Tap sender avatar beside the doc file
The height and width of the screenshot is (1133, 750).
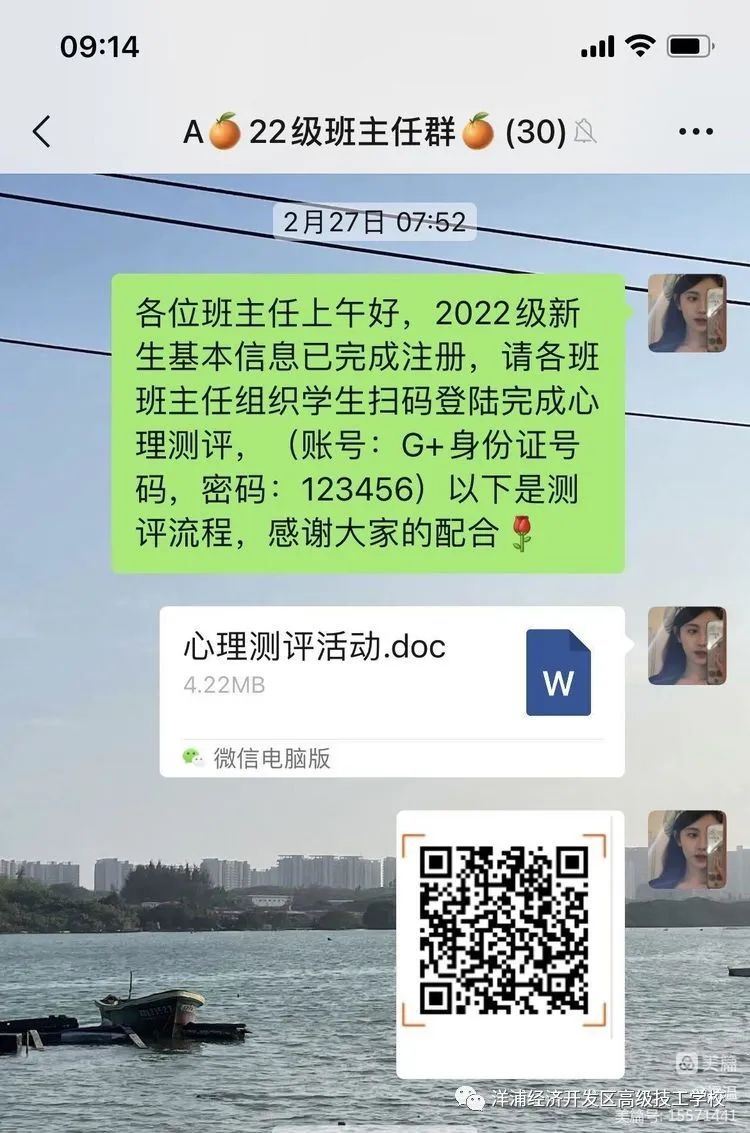[x=687, y=645]
